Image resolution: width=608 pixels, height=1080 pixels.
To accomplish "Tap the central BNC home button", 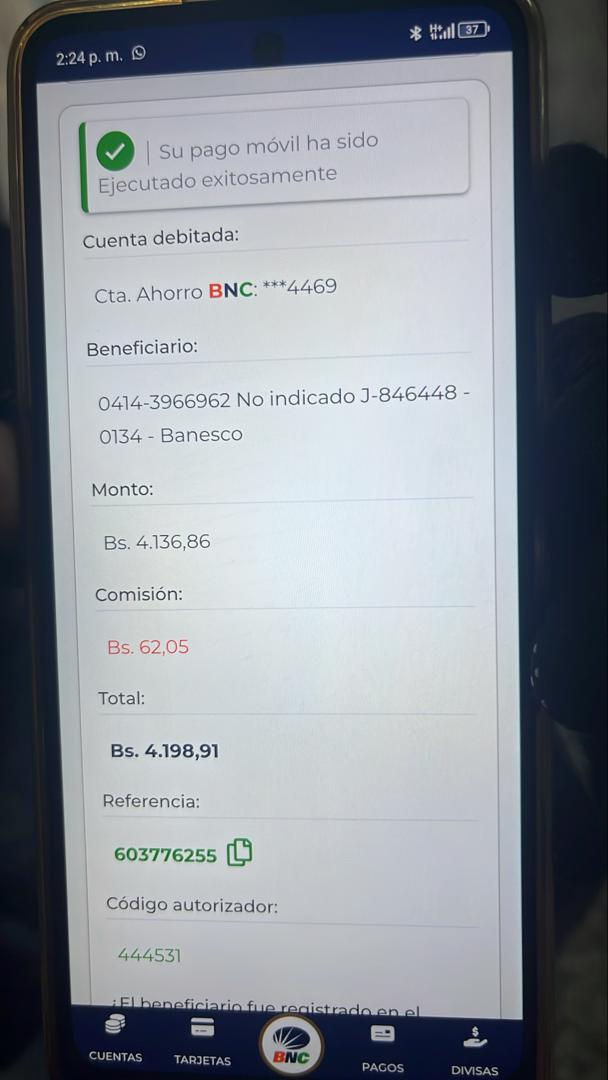I will pyautogui.click(x=292, y=1047).
